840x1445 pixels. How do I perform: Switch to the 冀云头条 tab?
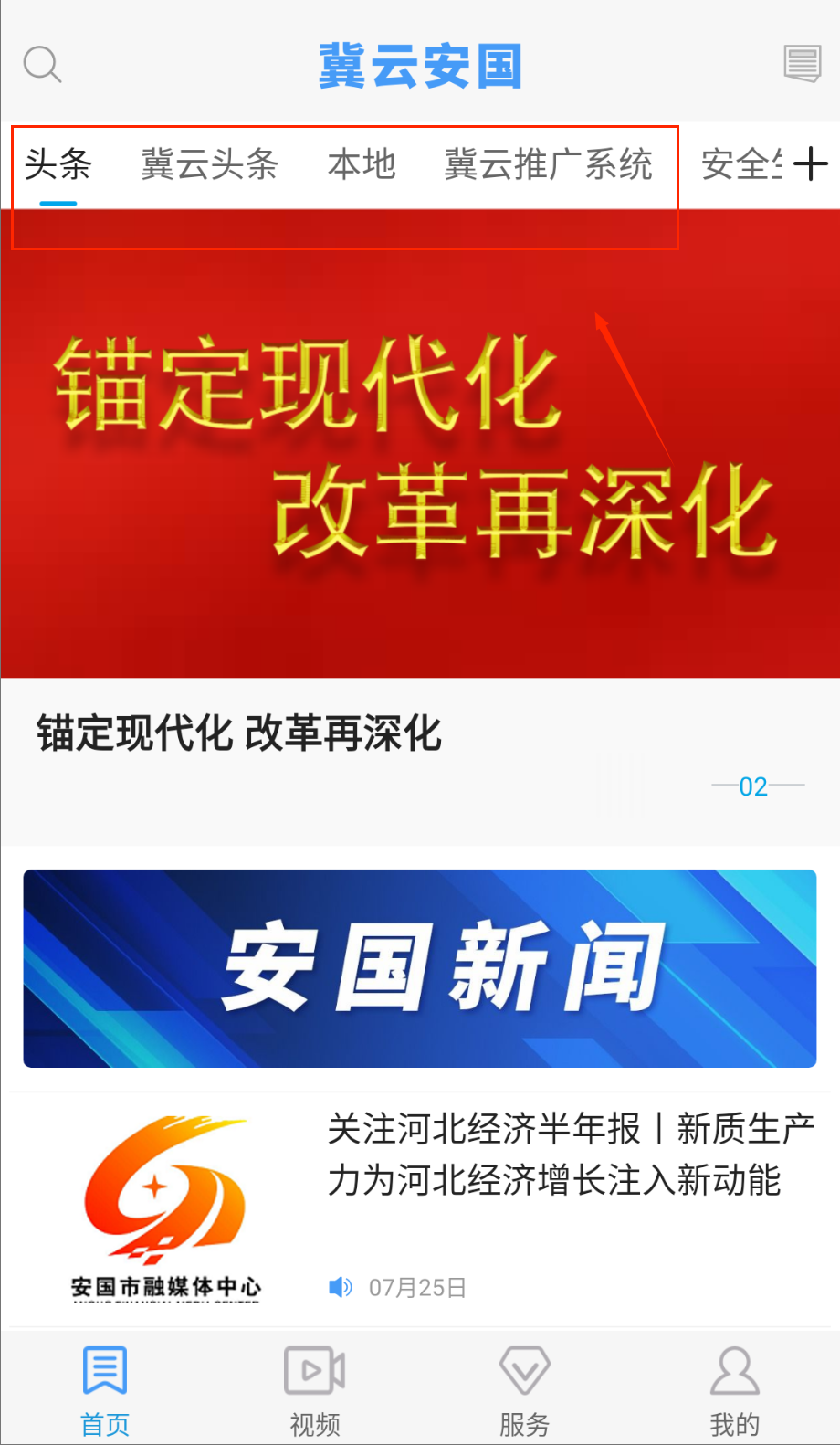209,165
